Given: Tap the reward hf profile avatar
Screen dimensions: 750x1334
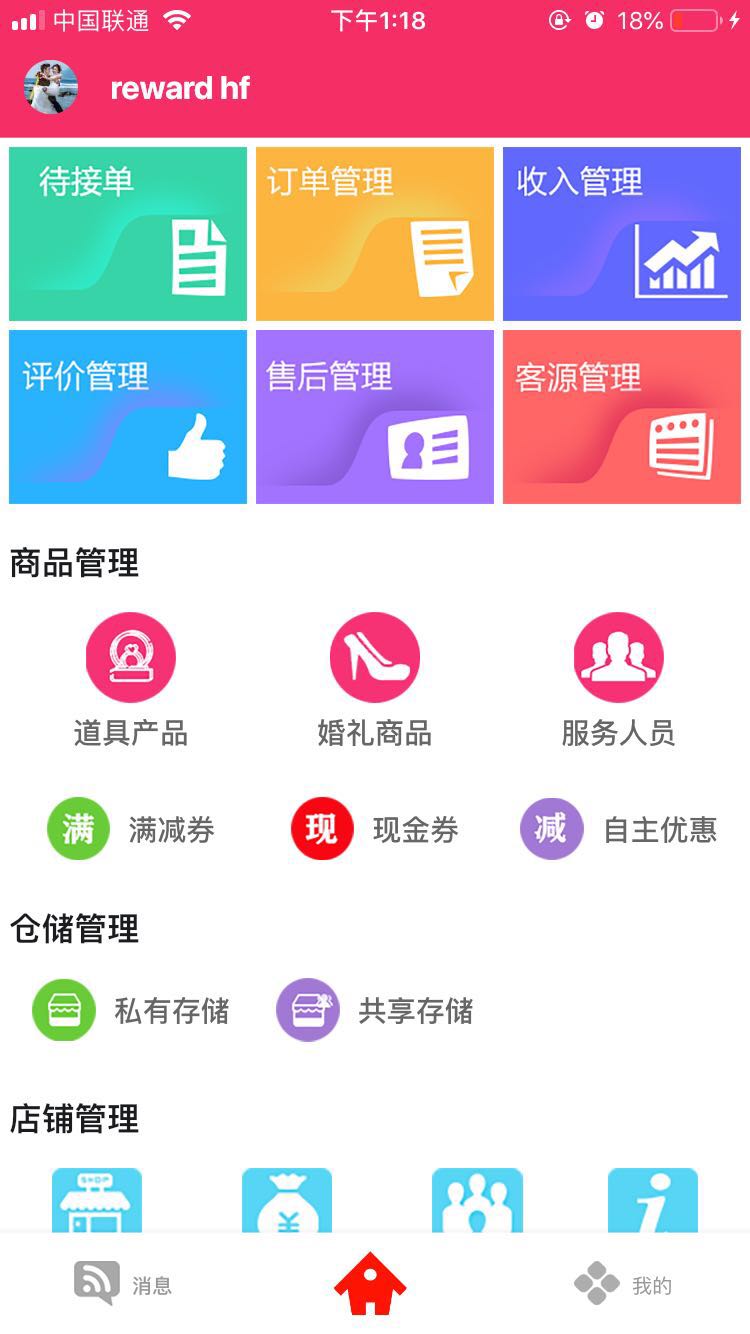Looking at the screenshot, I should point(51,88).
